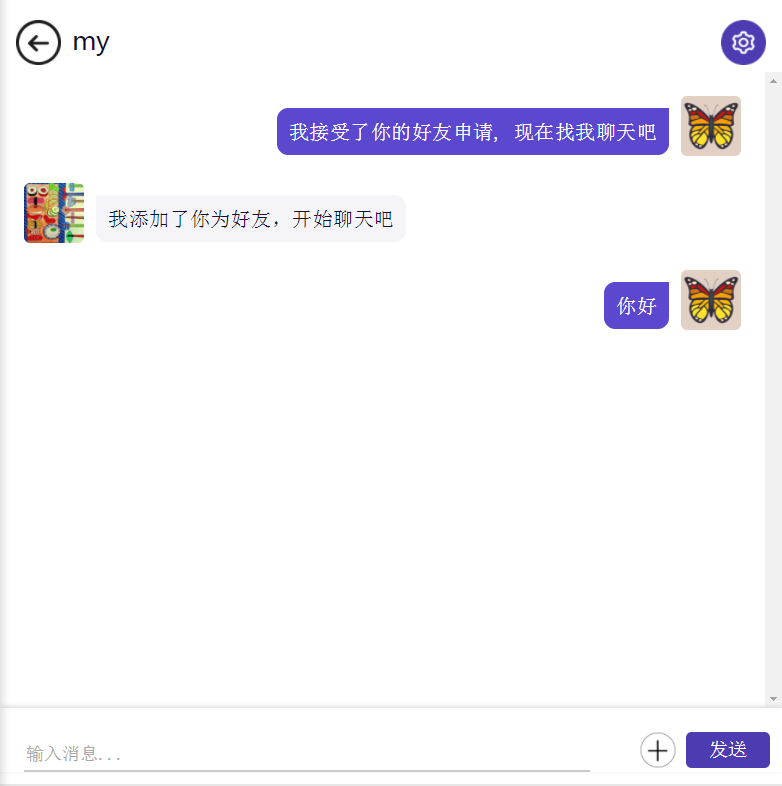Open chat settings gear icon

743,42
